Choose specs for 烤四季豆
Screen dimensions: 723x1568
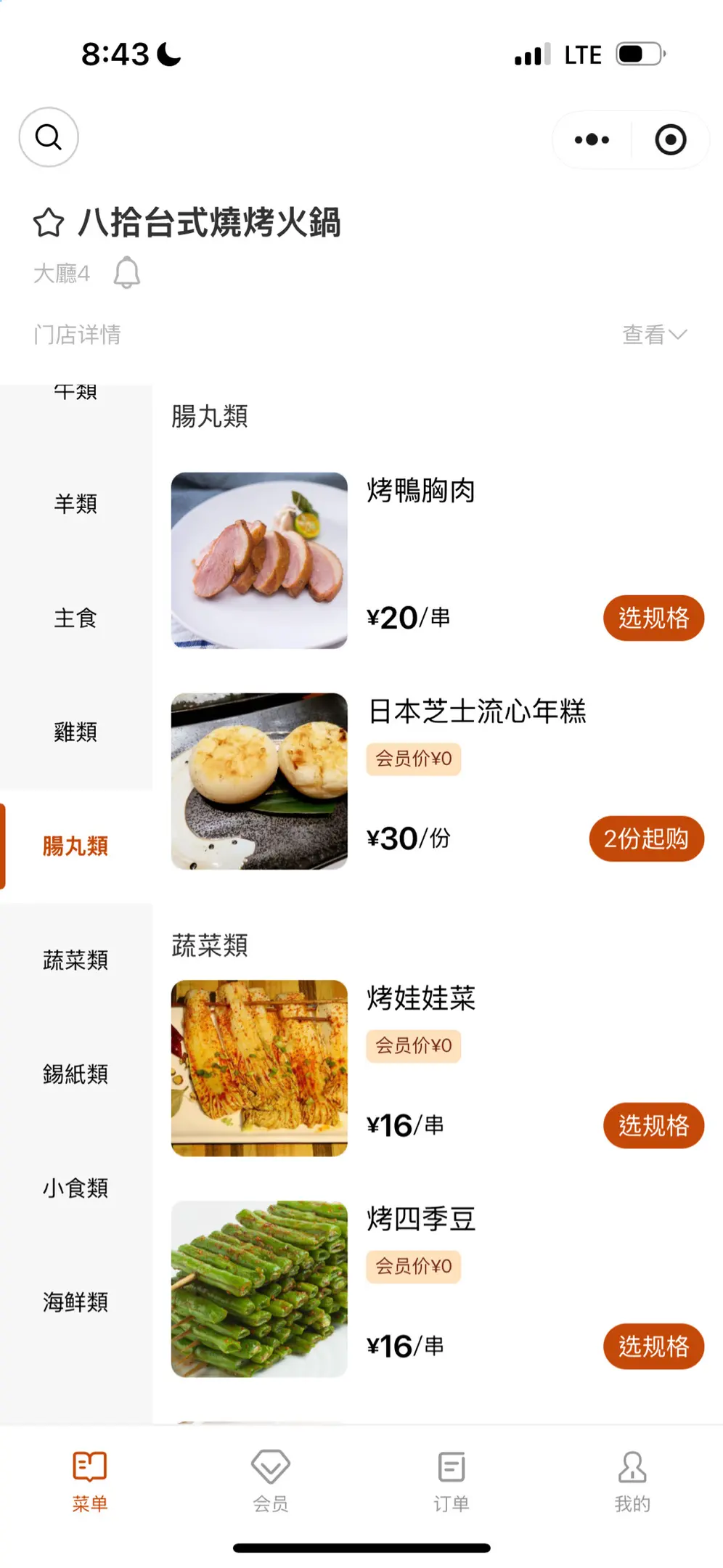pos(653,1347)
